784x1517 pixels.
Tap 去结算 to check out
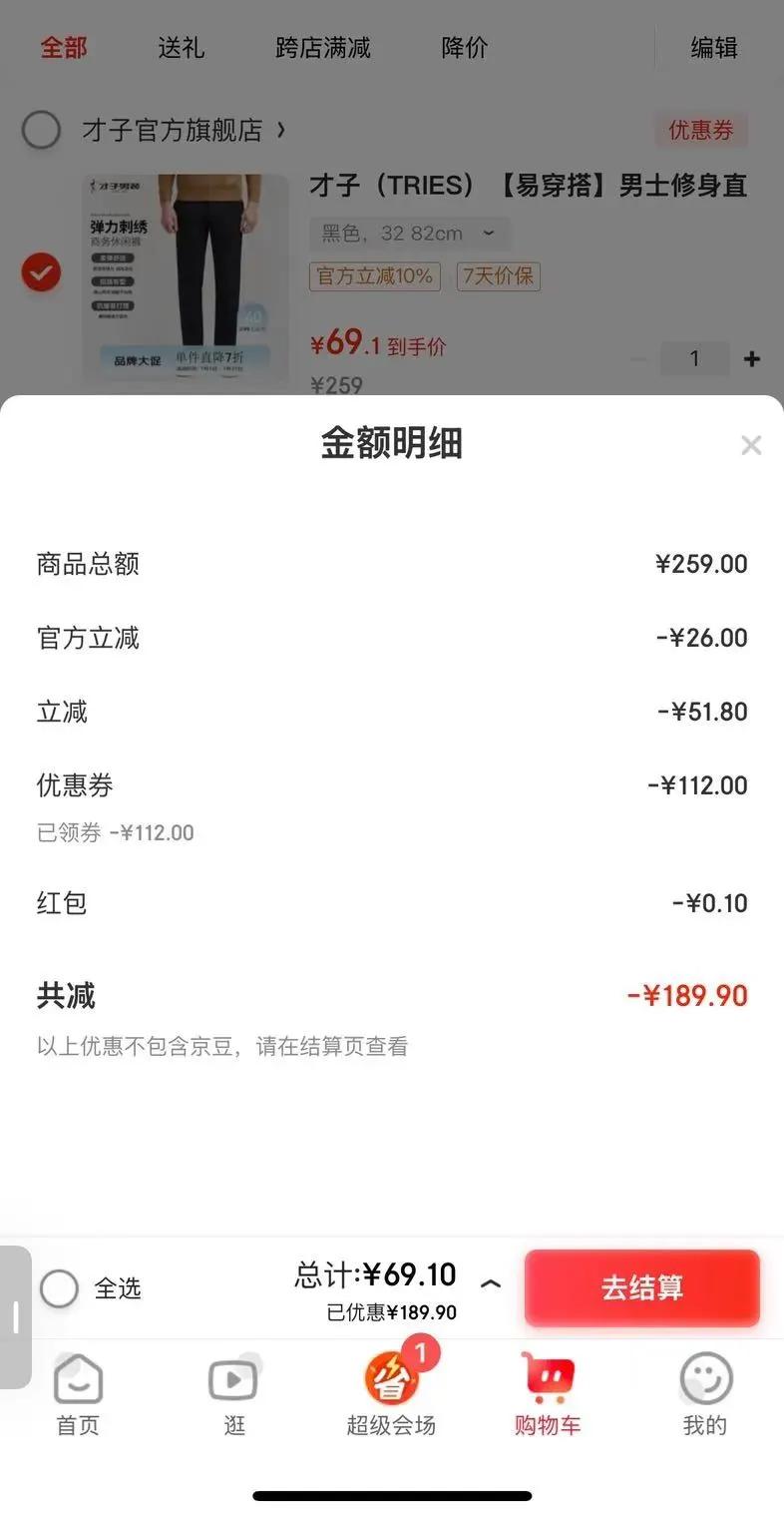point(642,1287)
